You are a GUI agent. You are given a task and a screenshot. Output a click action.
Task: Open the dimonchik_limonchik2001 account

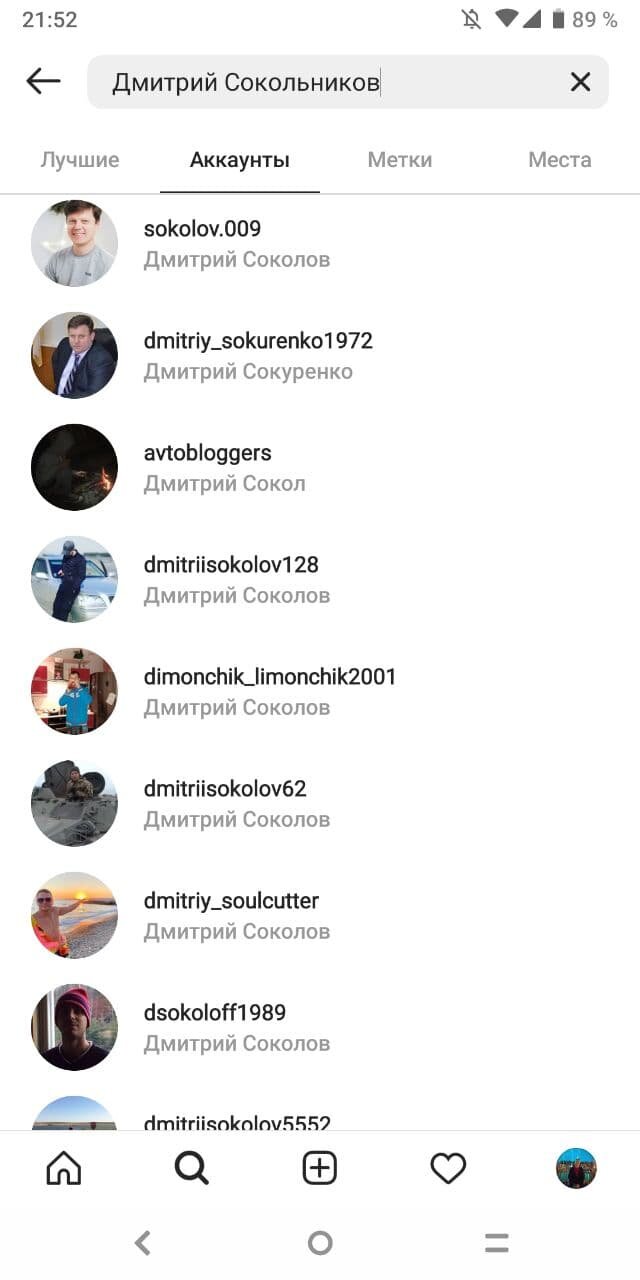coord(320,691)
